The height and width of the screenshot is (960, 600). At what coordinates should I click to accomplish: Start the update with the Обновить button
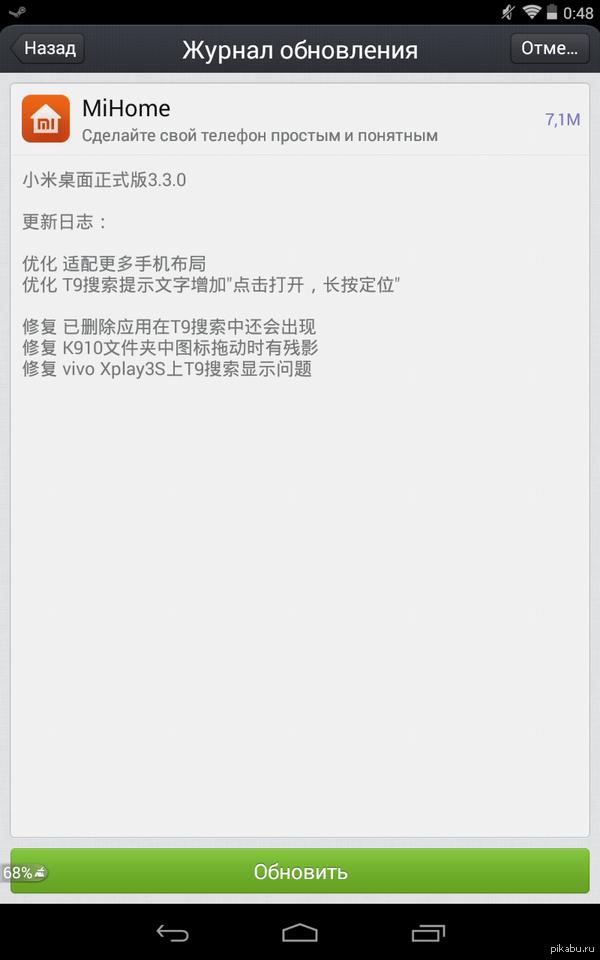click(x=300, y=871)
